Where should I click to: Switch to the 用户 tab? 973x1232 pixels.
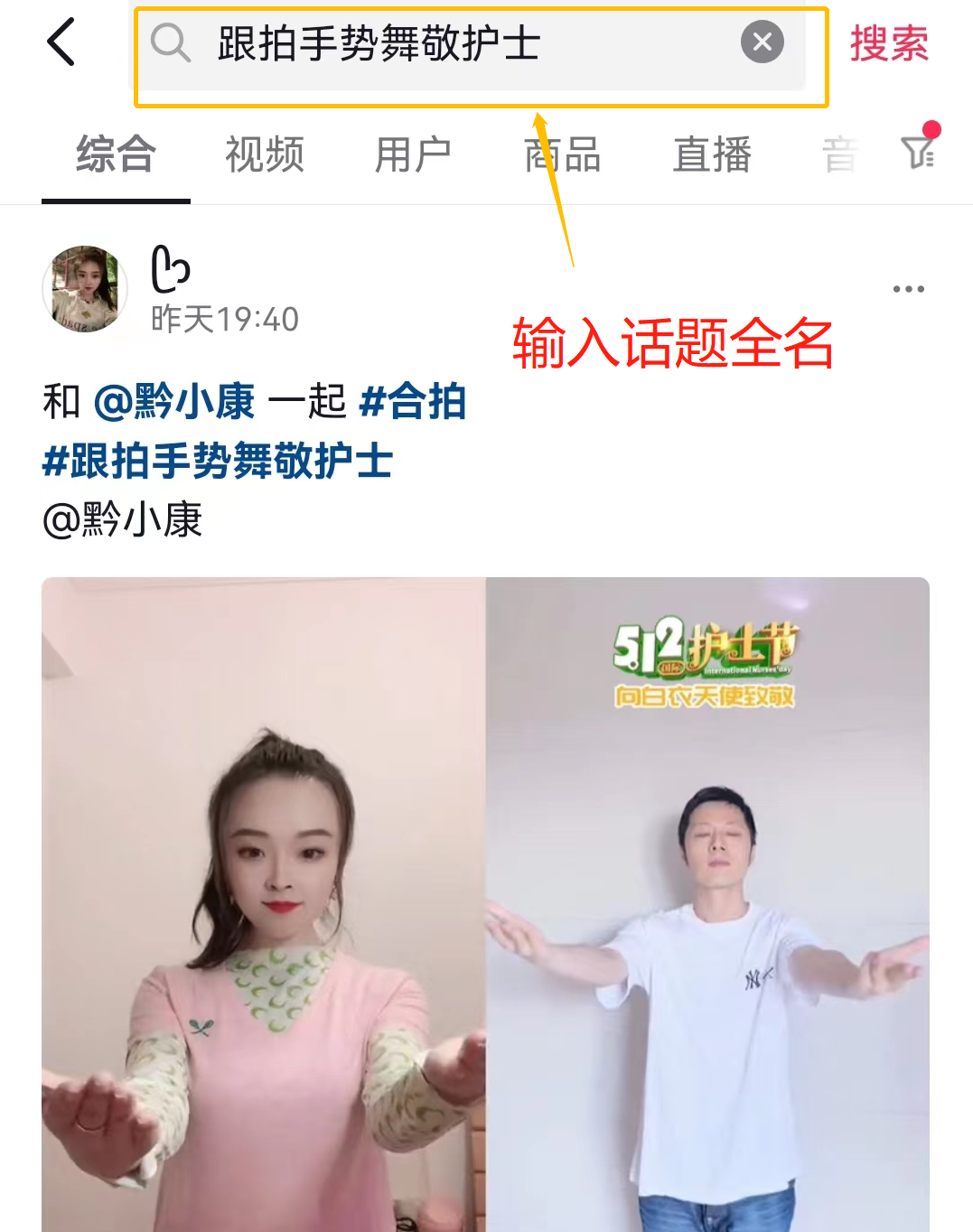413,154
